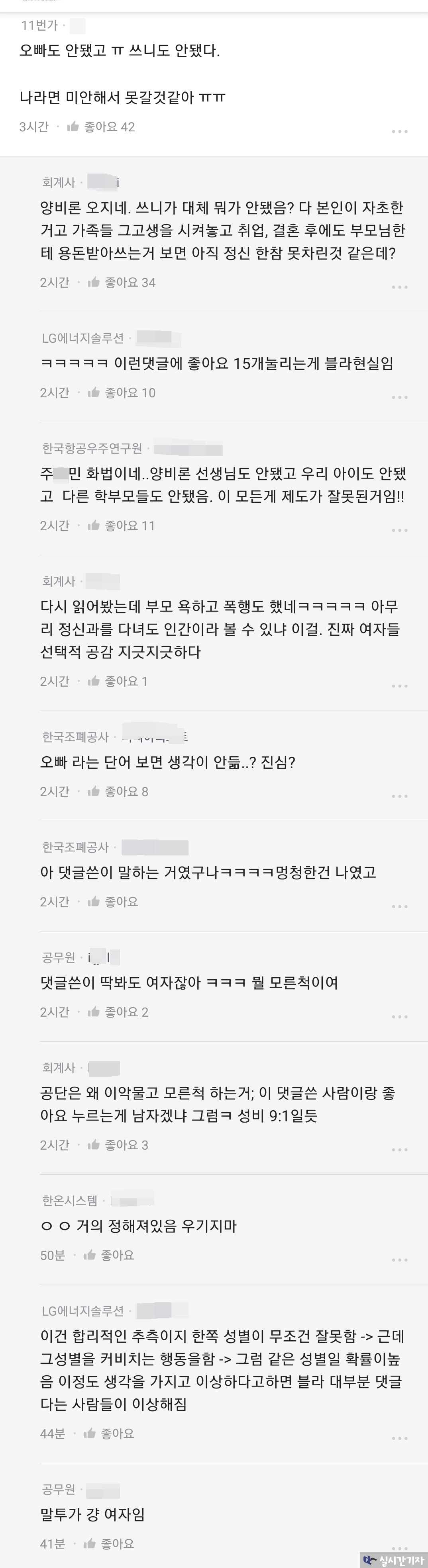Open overflow menu for the 양비론 오지네 reply
This screenshot has height=1568, width=428.
399,287
